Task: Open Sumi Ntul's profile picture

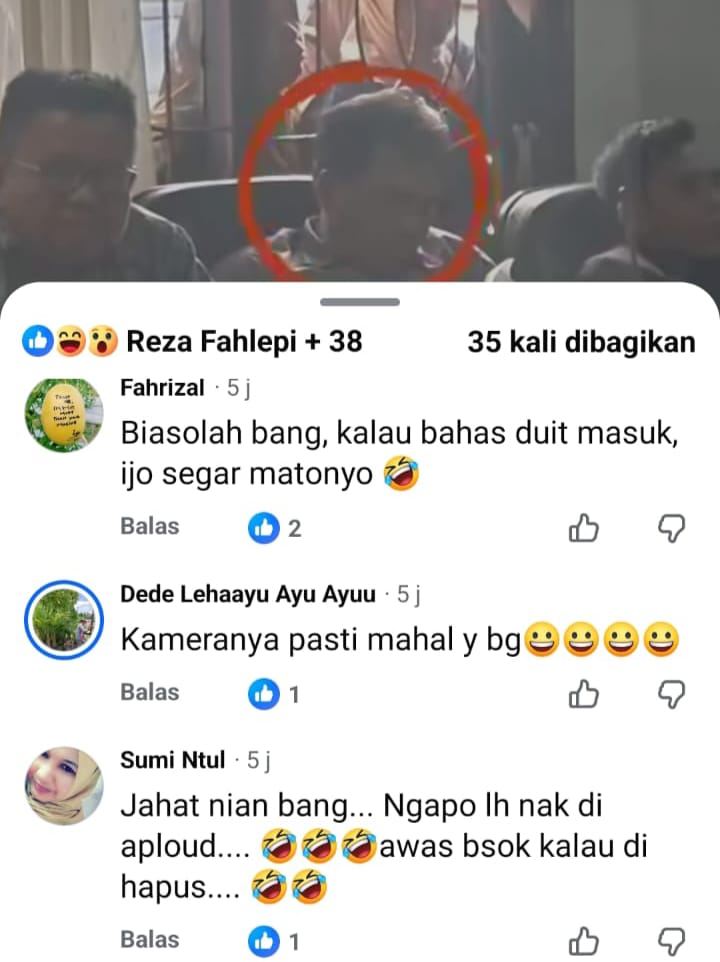Action: click(63, 785)
